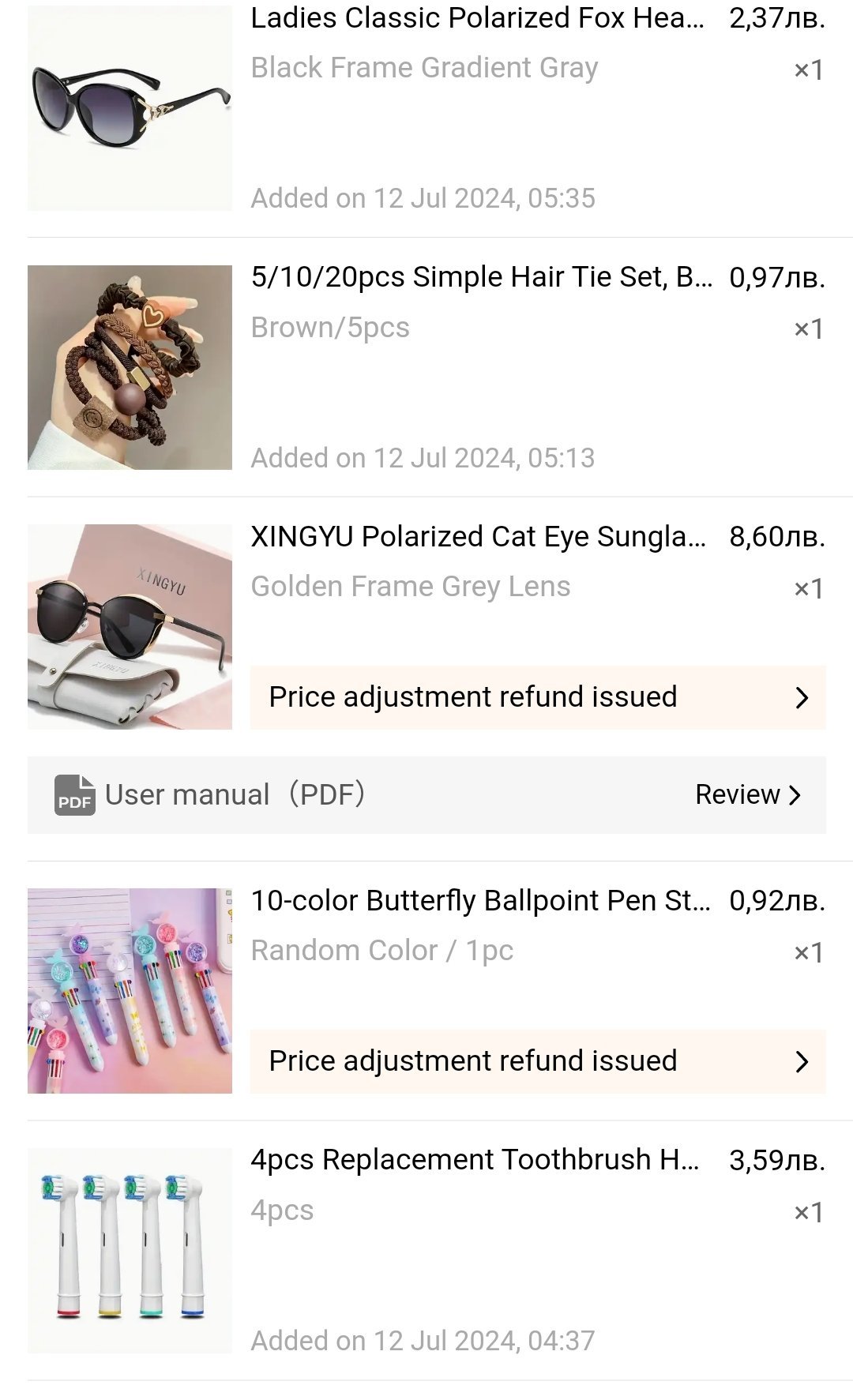View price adjustment refund for XINGYU sunglasses
Screen dimensions: 853x1400
(x=537, y=697)
